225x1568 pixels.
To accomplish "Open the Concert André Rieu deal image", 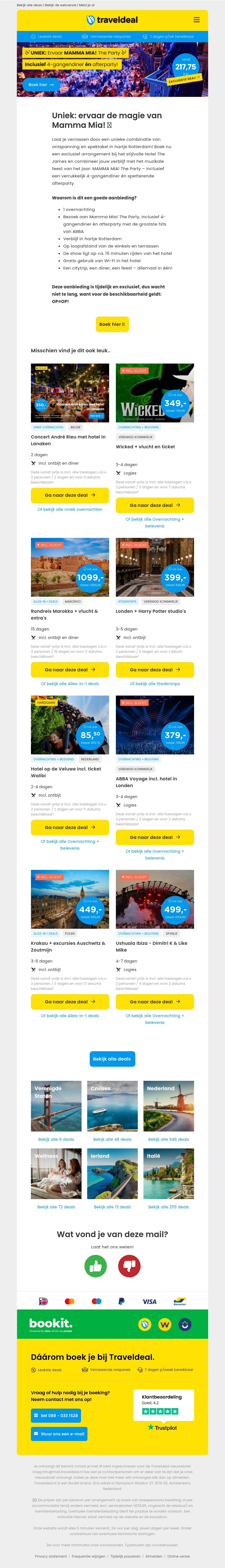I will [70, 393].
